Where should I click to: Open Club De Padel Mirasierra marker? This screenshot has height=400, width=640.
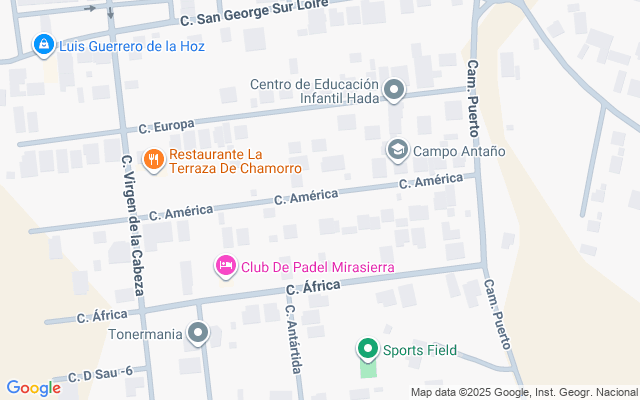click(x=226, y=267)
